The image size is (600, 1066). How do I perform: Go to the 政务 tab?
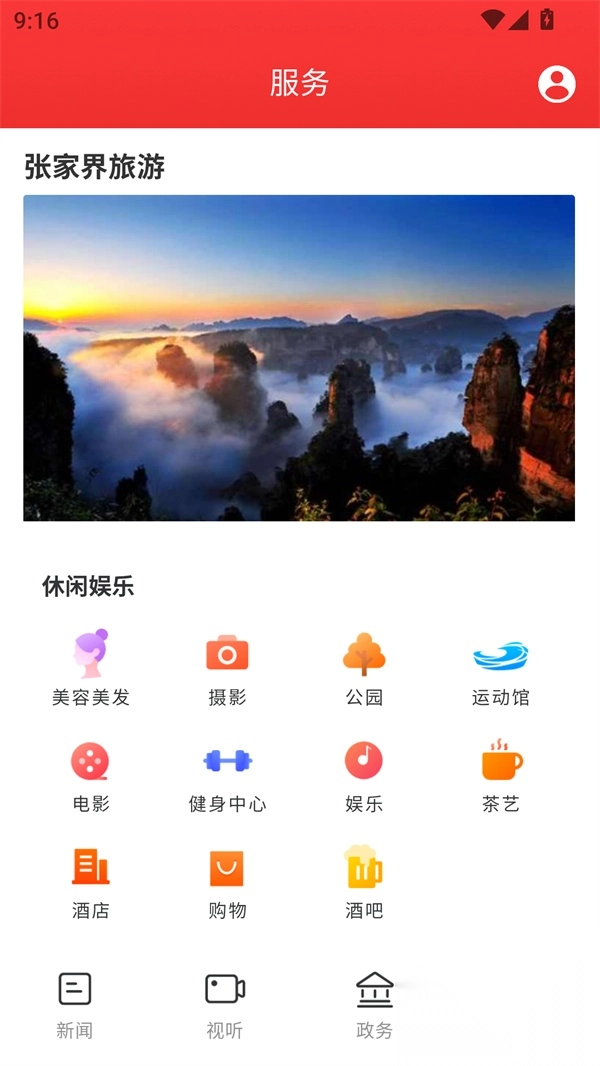375,1005
